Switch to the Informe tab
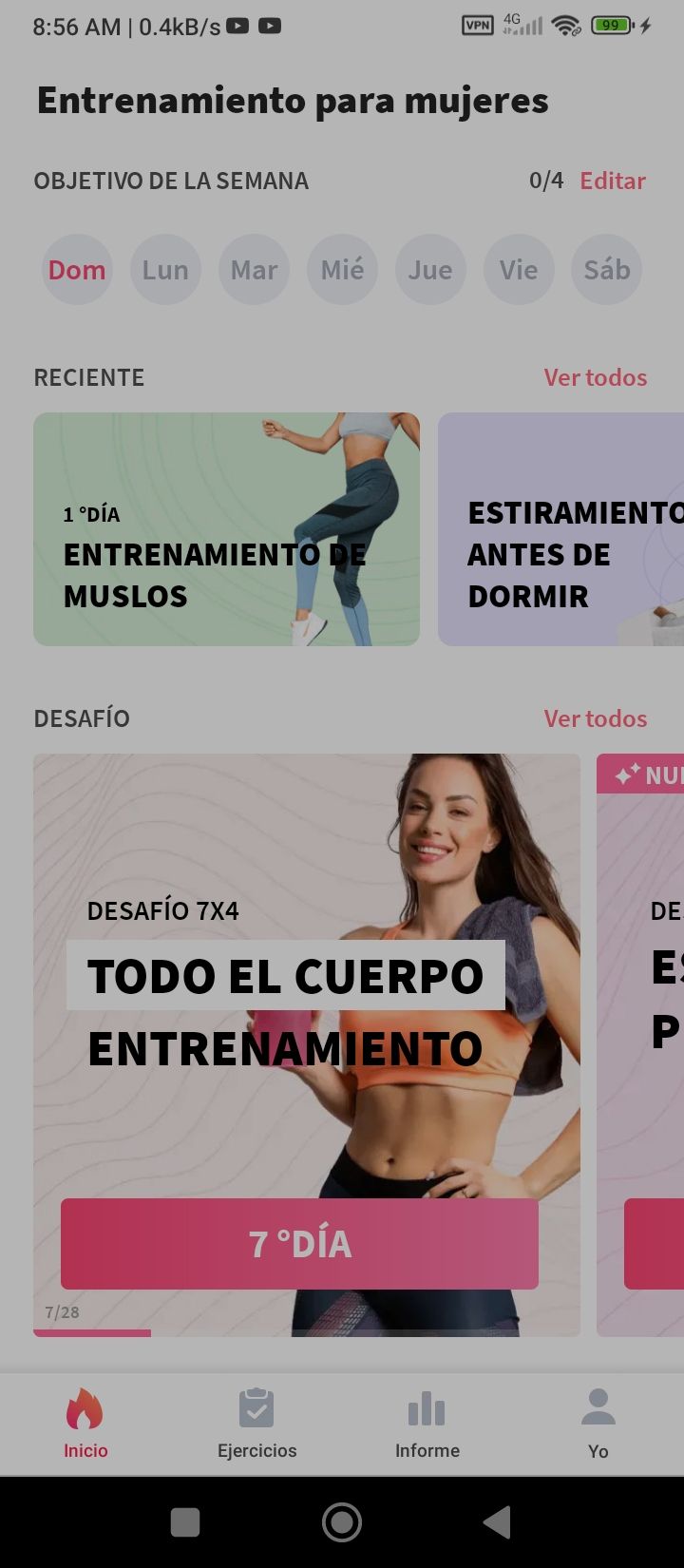This screenshot has width=684, height=1568. (427, 1423)
